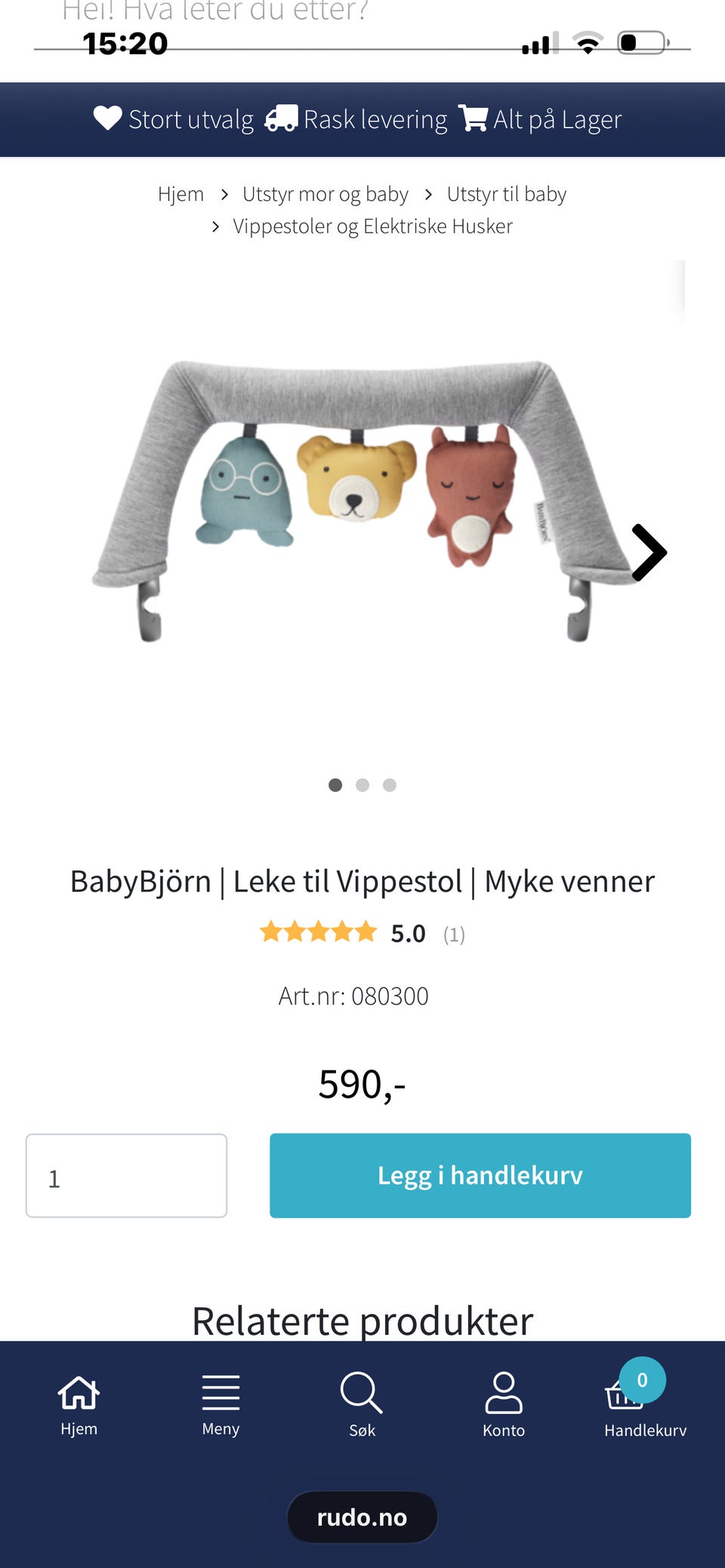This screenshot has width=725, height=1568.
Task: Open the Hjem breadcrumb link
Action: [x=180, y=194]
